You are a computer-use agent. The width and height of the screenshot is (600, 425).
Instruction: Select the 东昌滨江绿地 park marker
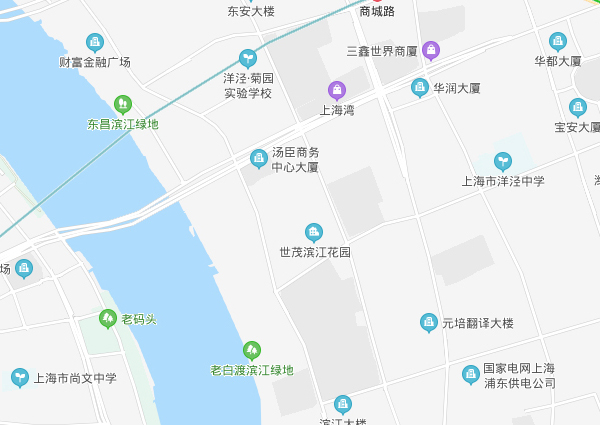pos(123,104)
